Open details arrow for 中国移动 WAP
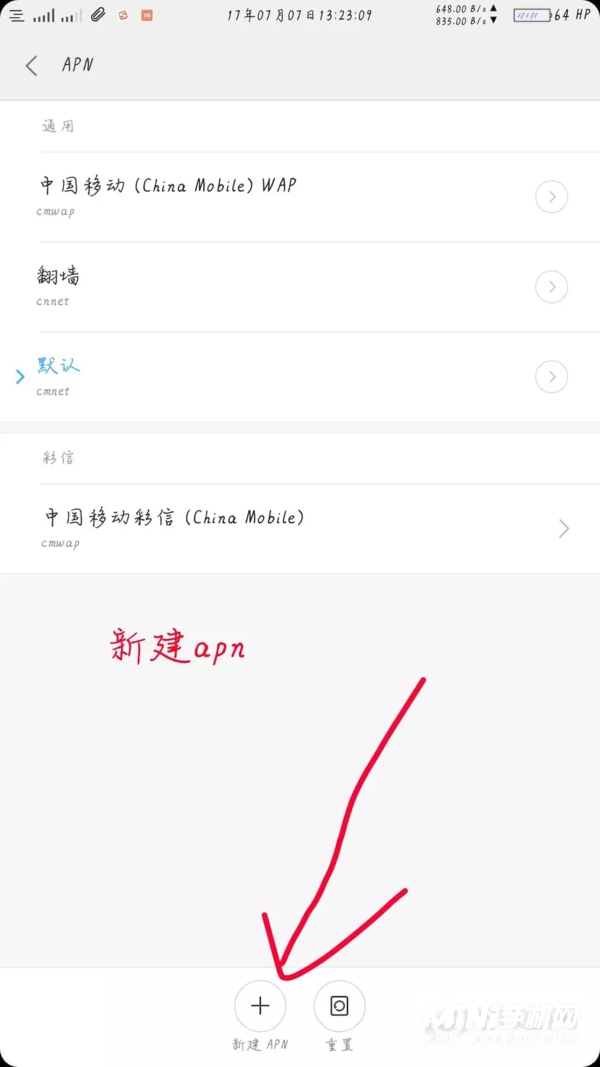The height and width of the screenshot is (1067, 600). (x=551, y=197)
